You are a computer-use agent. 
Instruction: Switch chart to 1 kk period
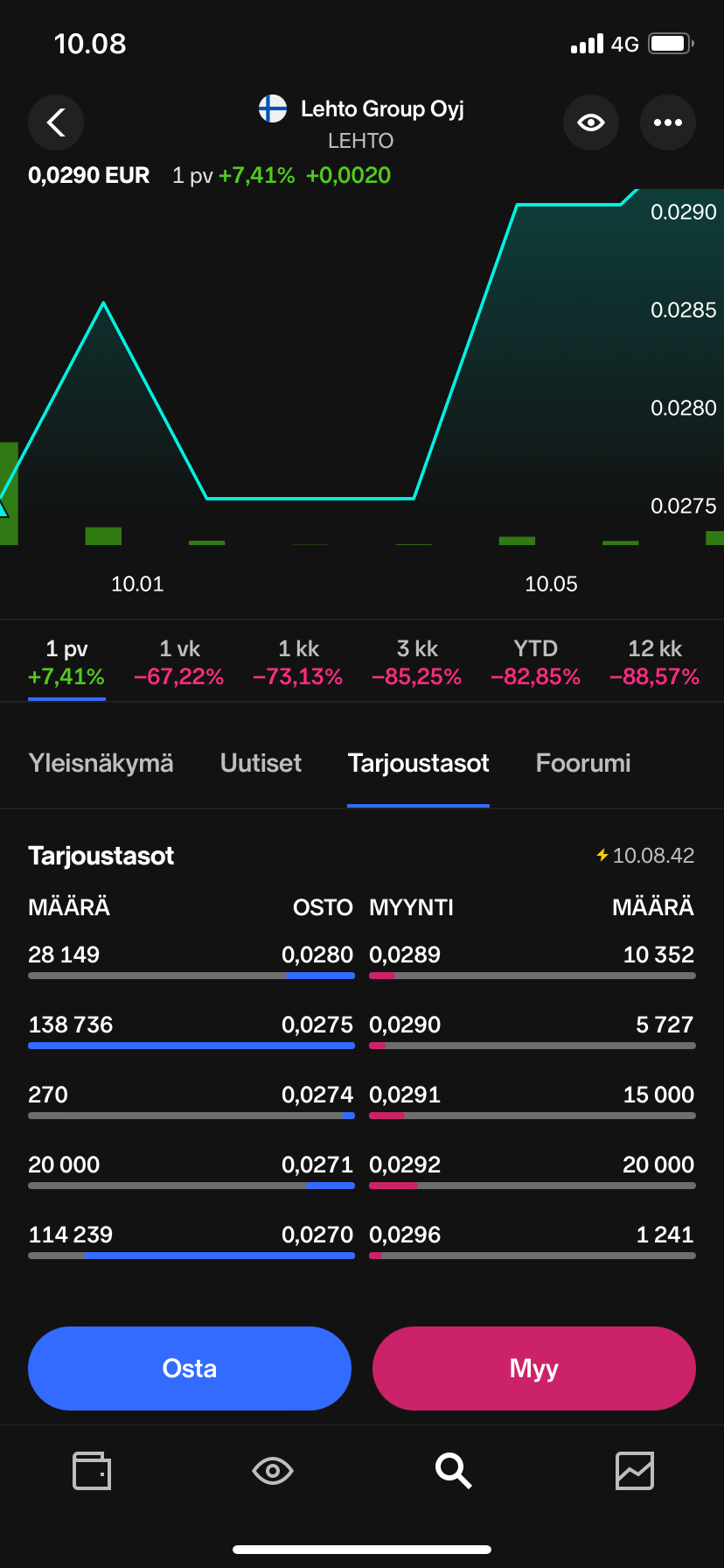(298, 662)
